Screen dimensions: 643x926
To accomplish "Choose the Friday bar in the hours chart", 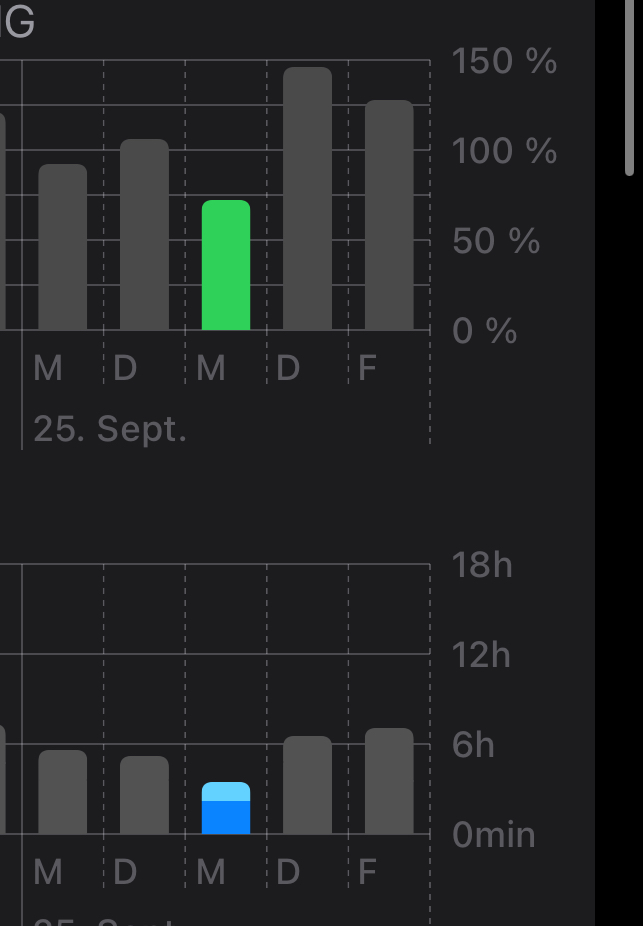I will [x=389, y=781].
